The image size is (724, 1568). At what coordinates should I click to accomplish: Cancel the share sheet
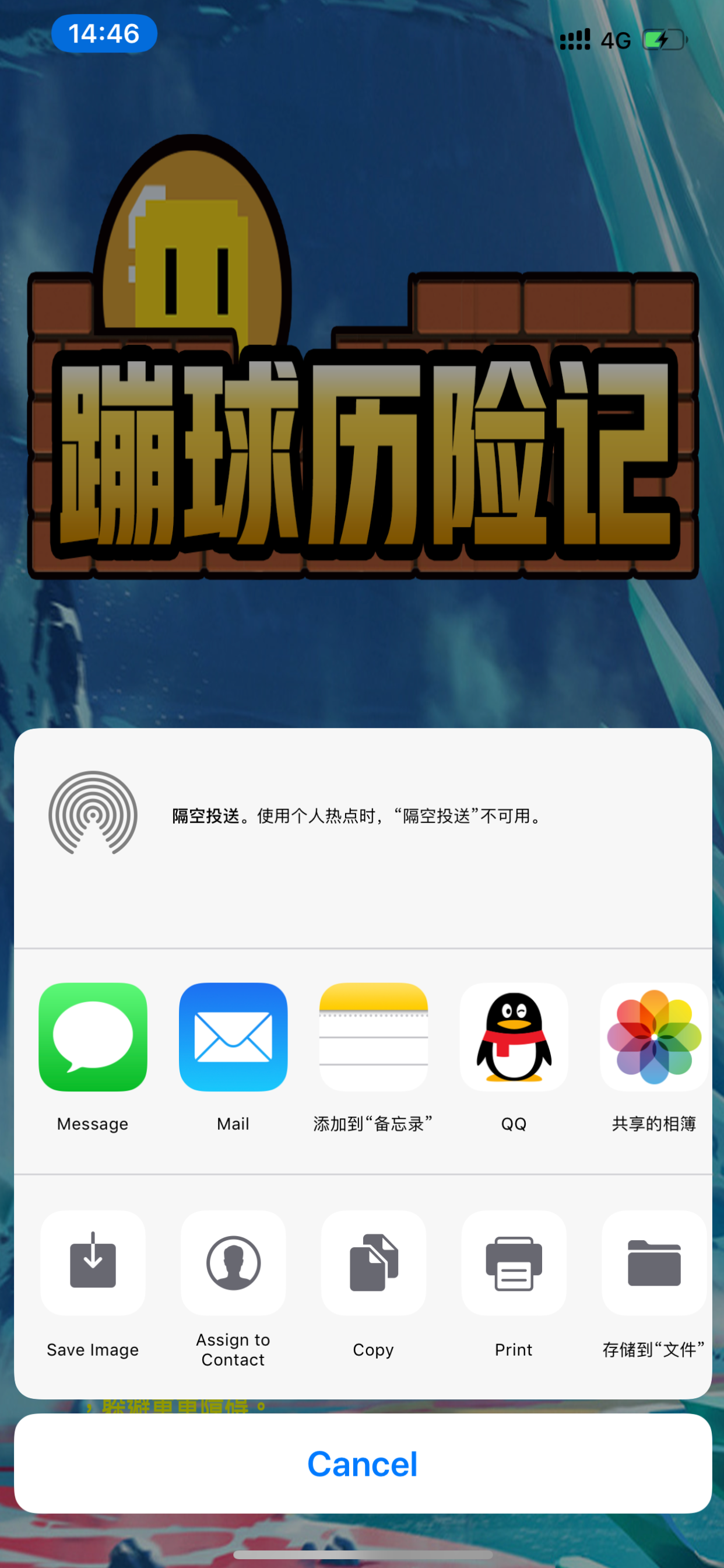(363, 1464)
